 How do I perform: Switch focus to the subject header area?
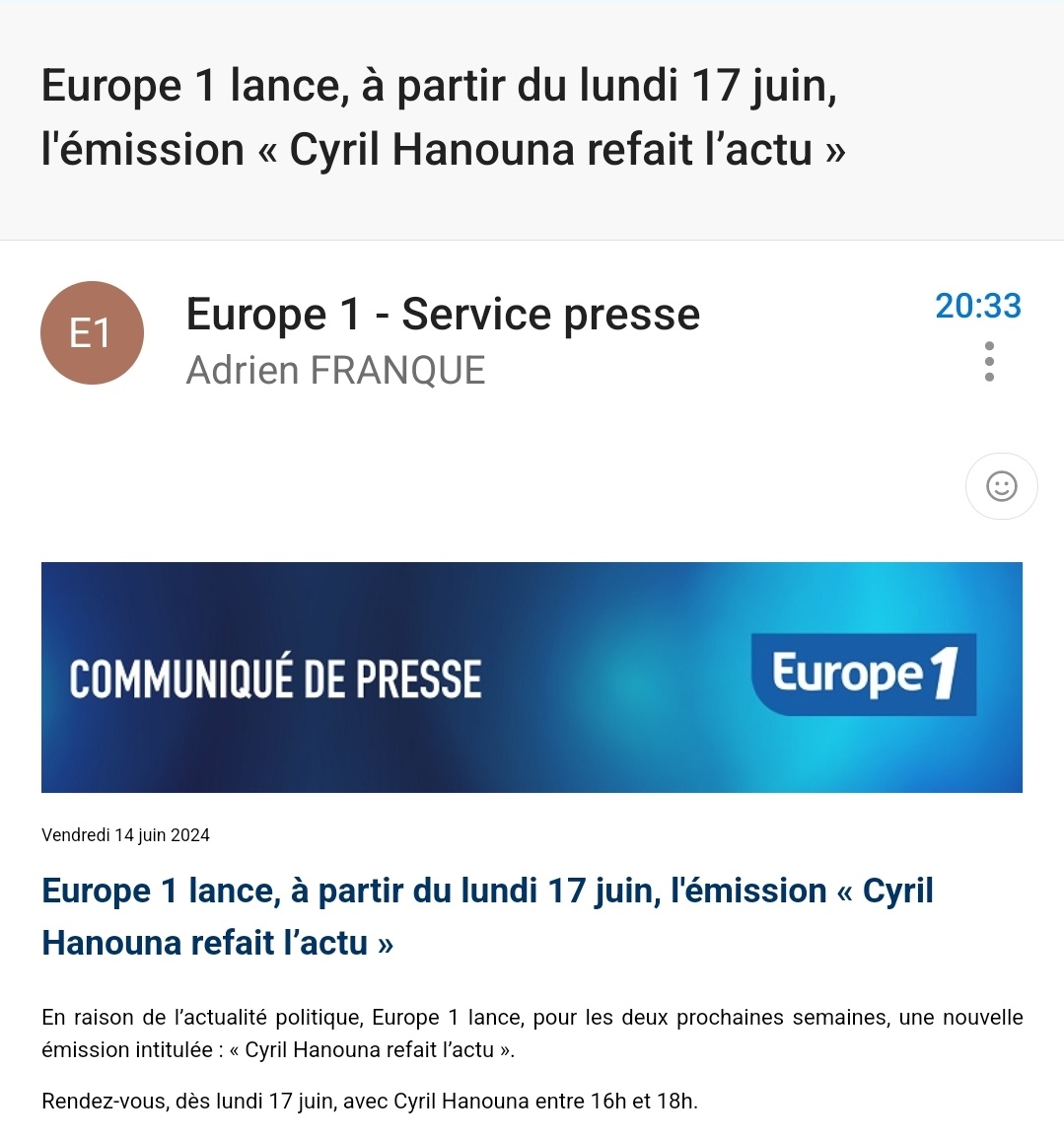pyautogui.click(x=444, y=116)
